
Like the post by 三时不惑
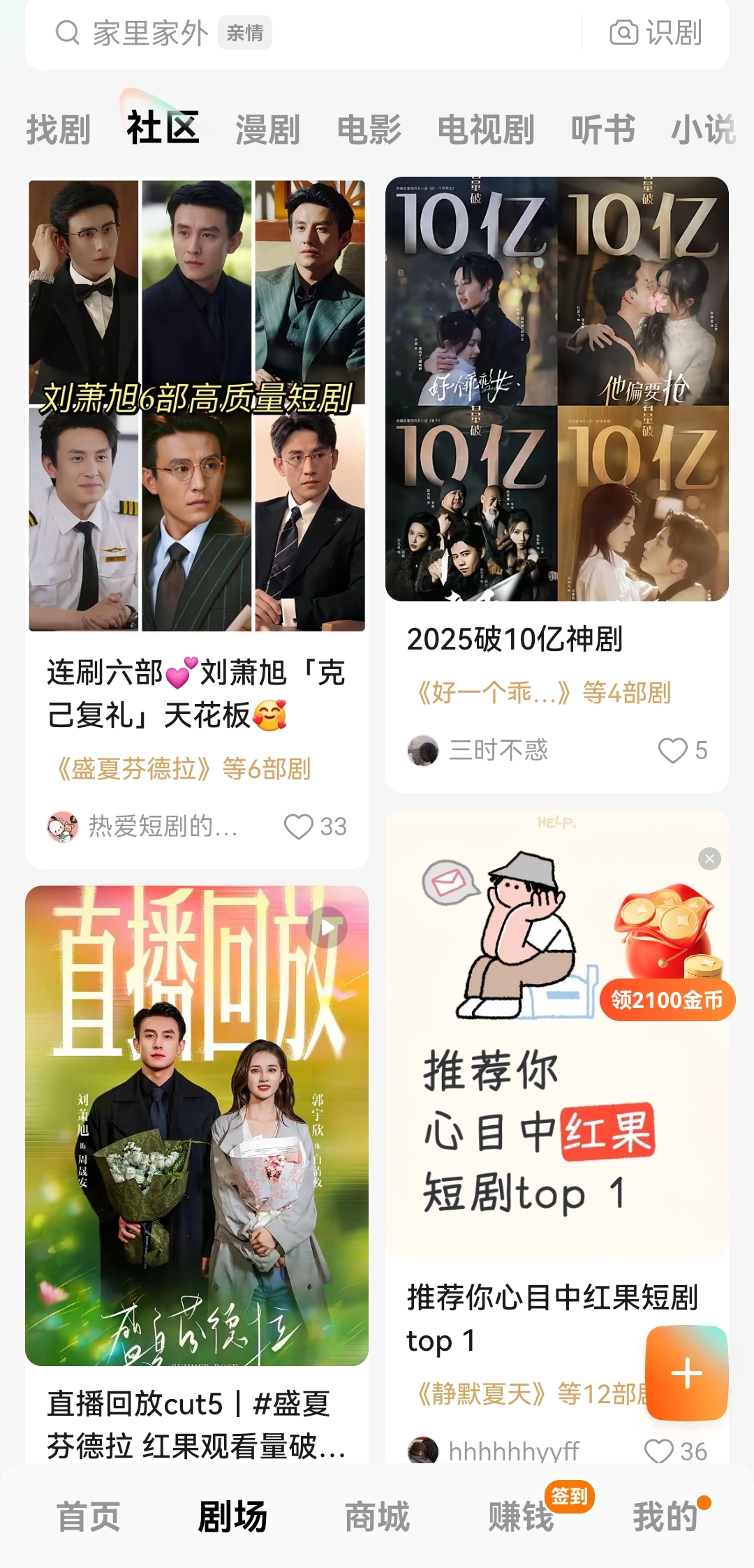coord(672,750)
